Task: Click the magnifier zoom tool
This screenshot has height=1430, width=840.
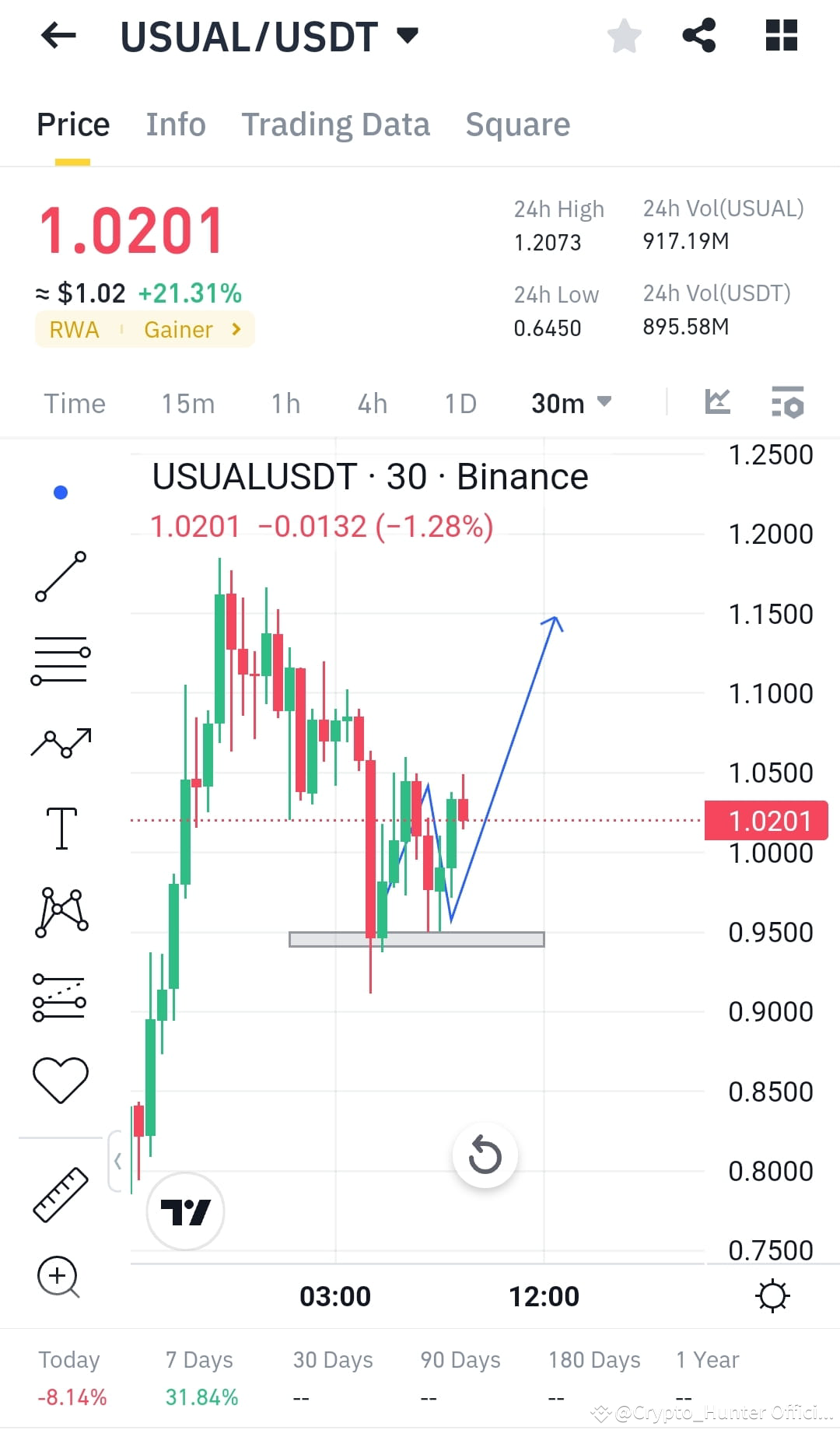Action: (x=58, y=1276)
